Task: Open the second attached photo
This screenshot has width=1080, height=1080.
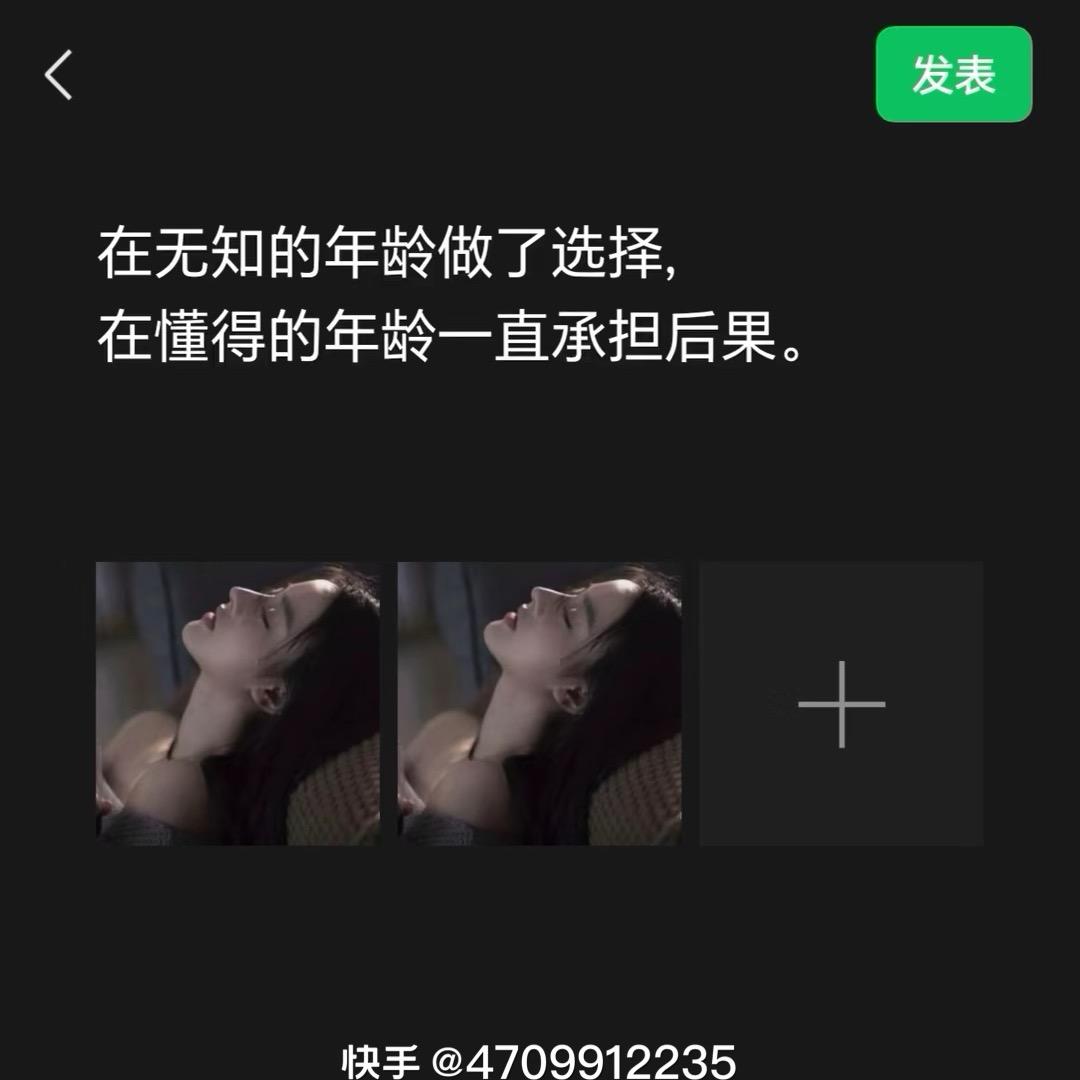Action: click(x=540, y=703)
